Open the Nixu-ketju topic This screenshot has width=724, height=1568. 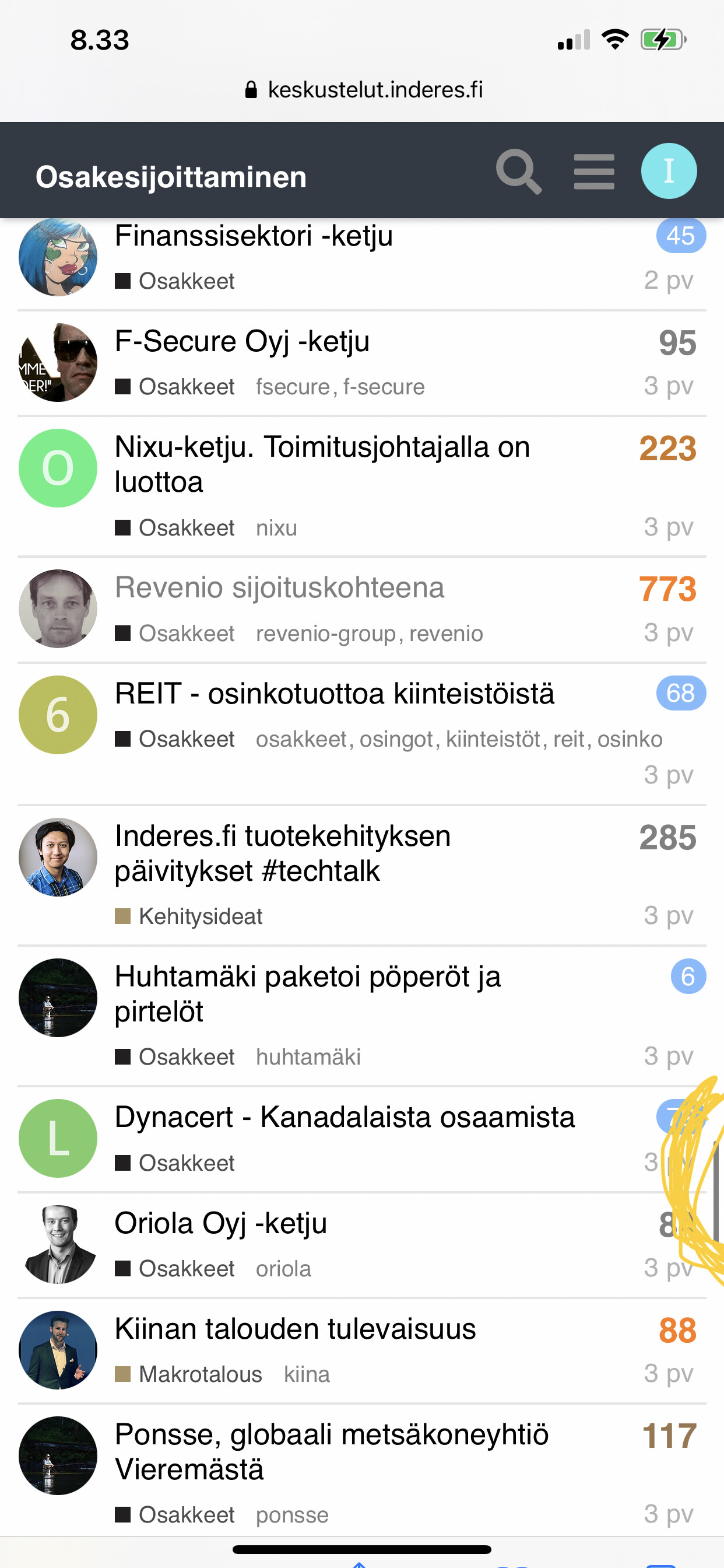point(322,464)
